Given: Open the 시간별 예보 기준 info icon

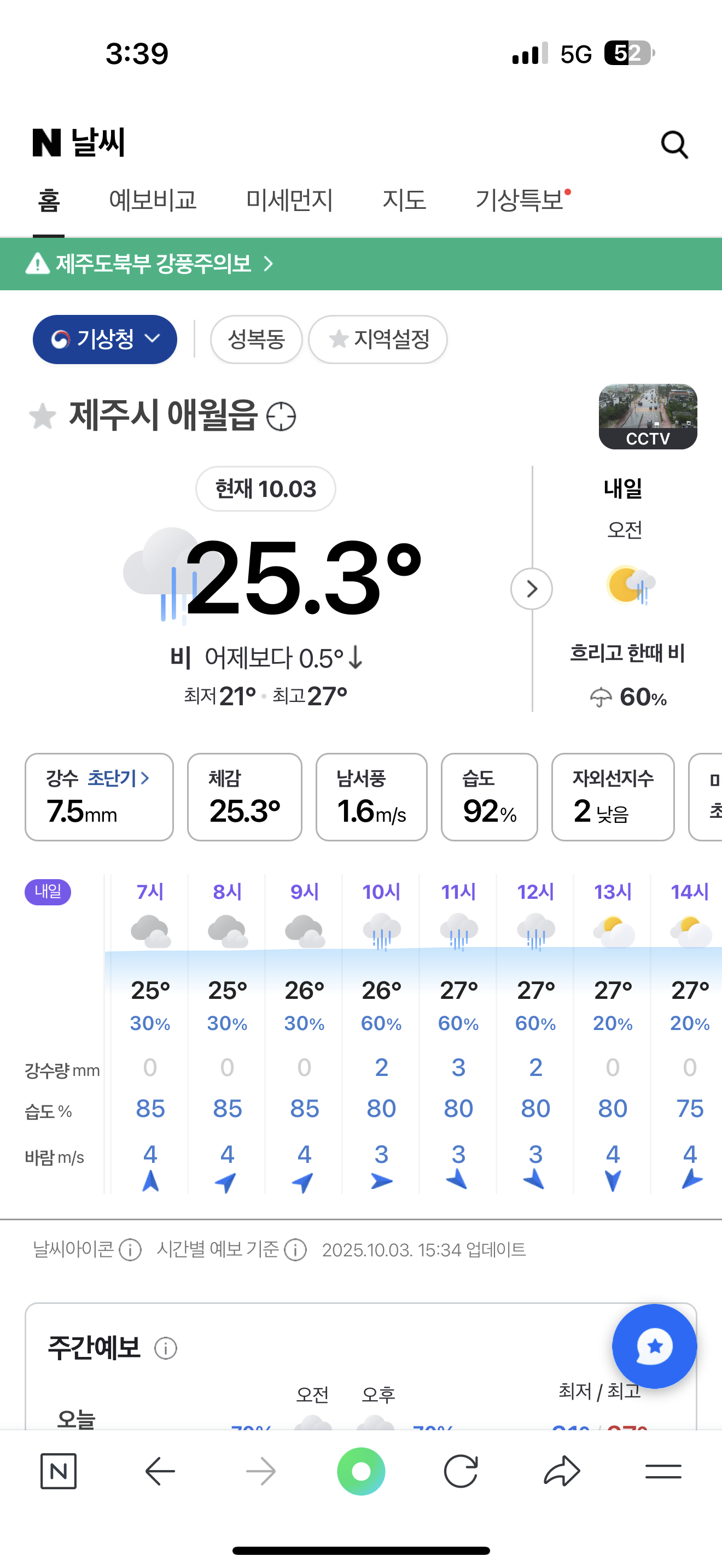Looking at the screenshot, I should pos(296,1250).
